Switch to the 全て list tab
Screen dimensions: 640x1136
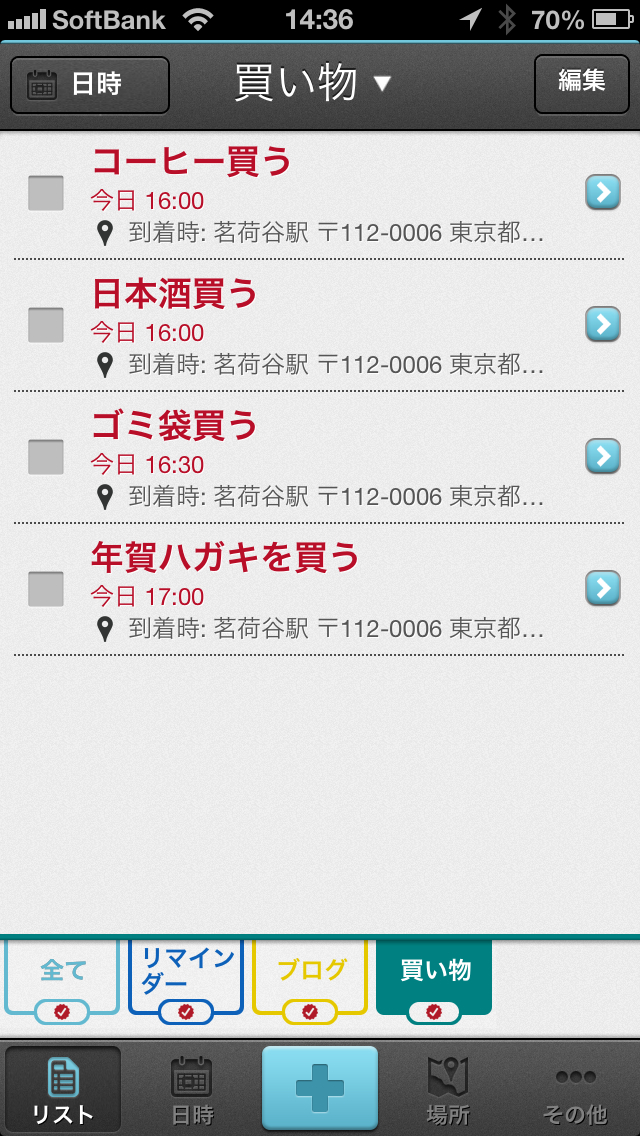63,978
